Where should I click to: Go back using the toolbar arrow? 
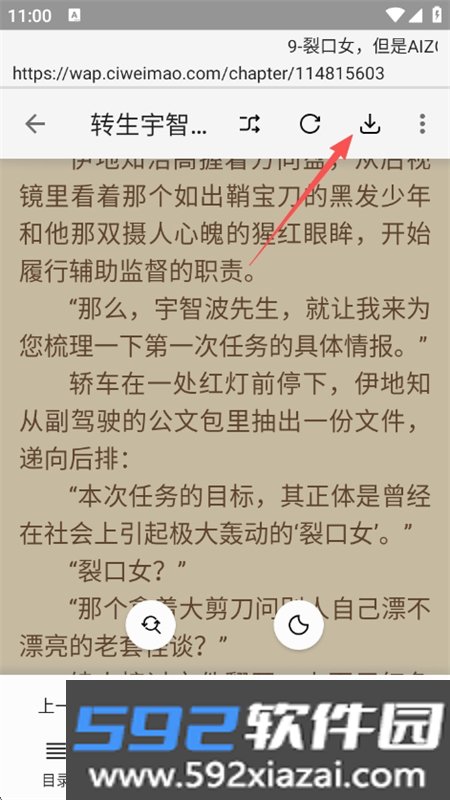[x=35, y=123]
